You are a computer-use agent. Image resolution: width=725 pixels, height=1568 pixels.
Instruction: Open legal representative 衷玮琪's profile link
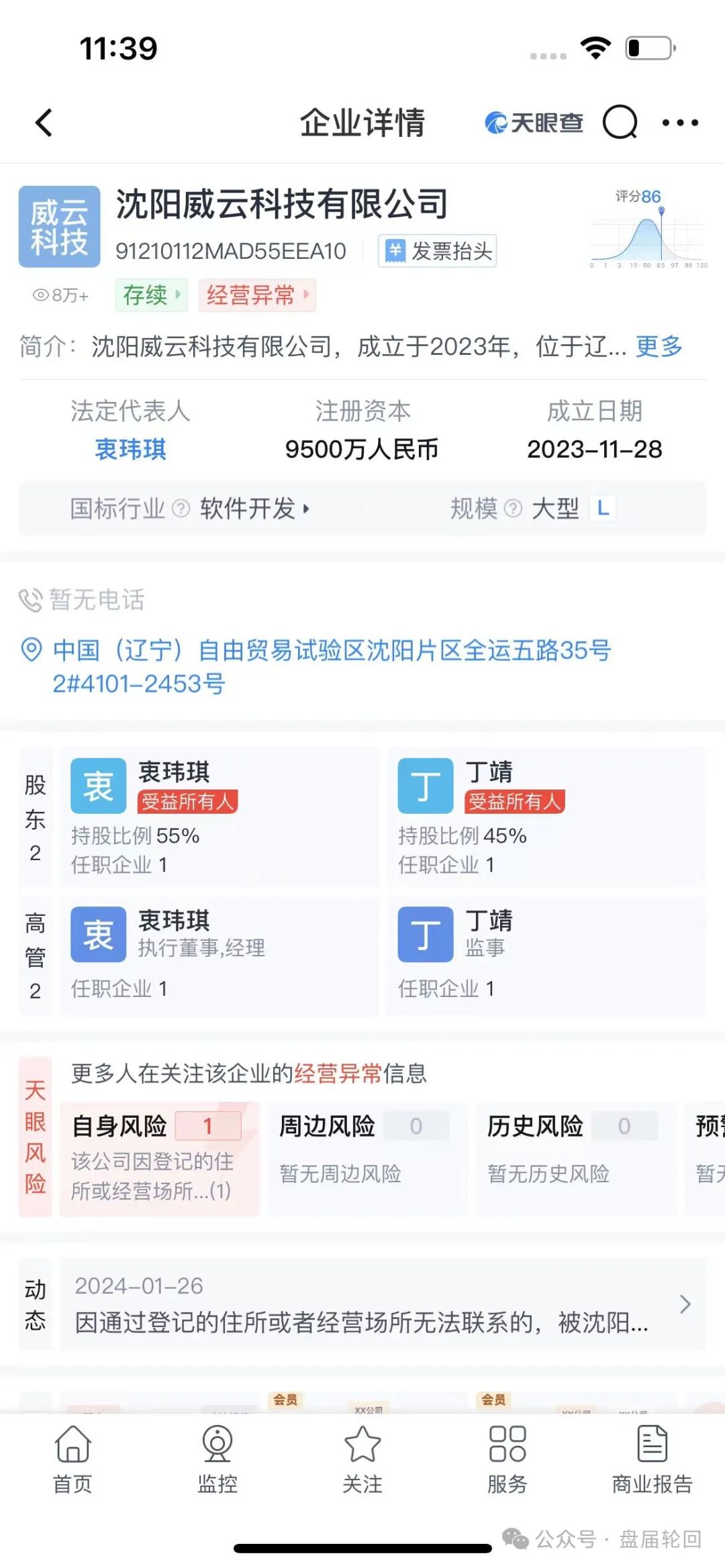click(x=130, y=449)
